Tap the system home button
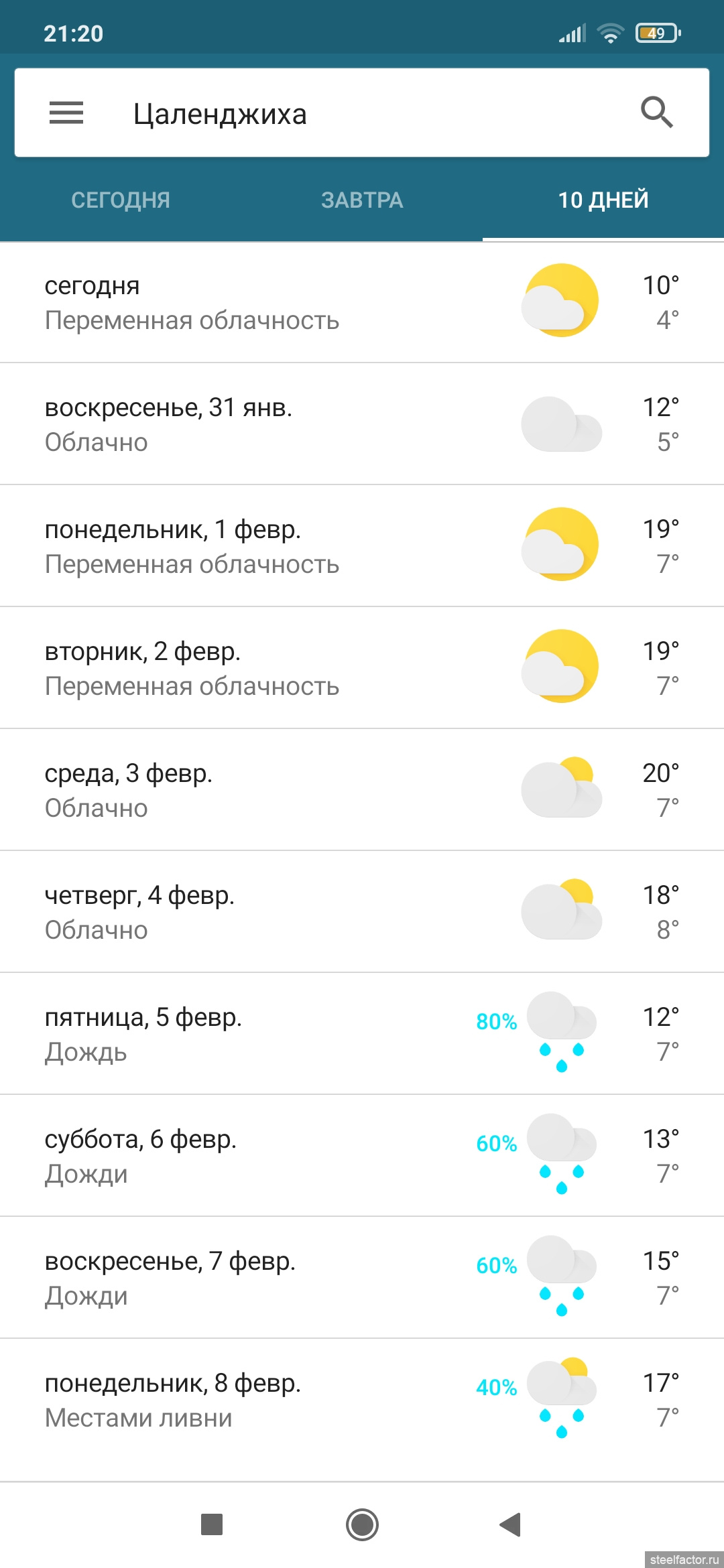Image resolution: width=724 pixels, height=1568 pixels. pos(362,1524)
